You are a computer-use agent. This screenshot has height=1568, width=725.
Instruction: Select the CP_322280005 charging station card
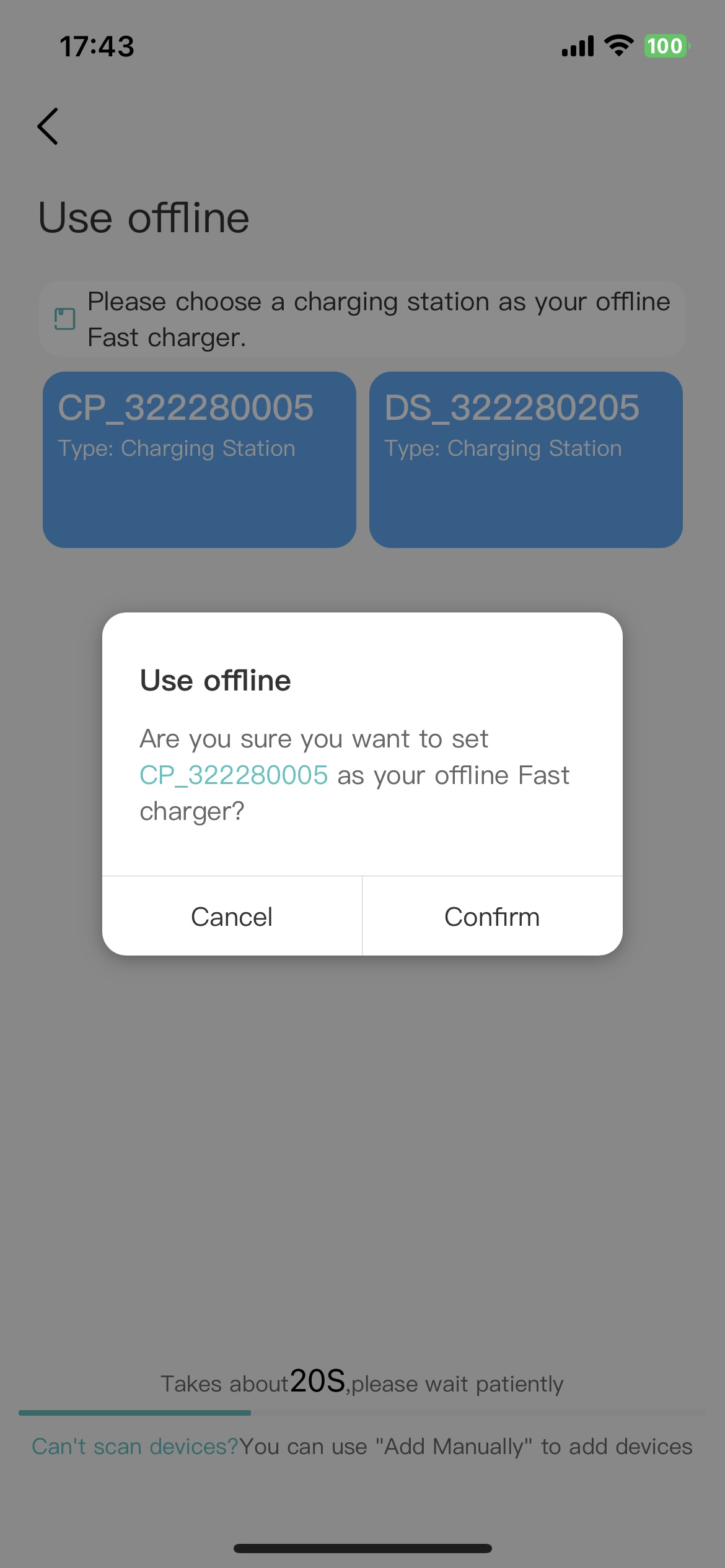pos(199,459)
